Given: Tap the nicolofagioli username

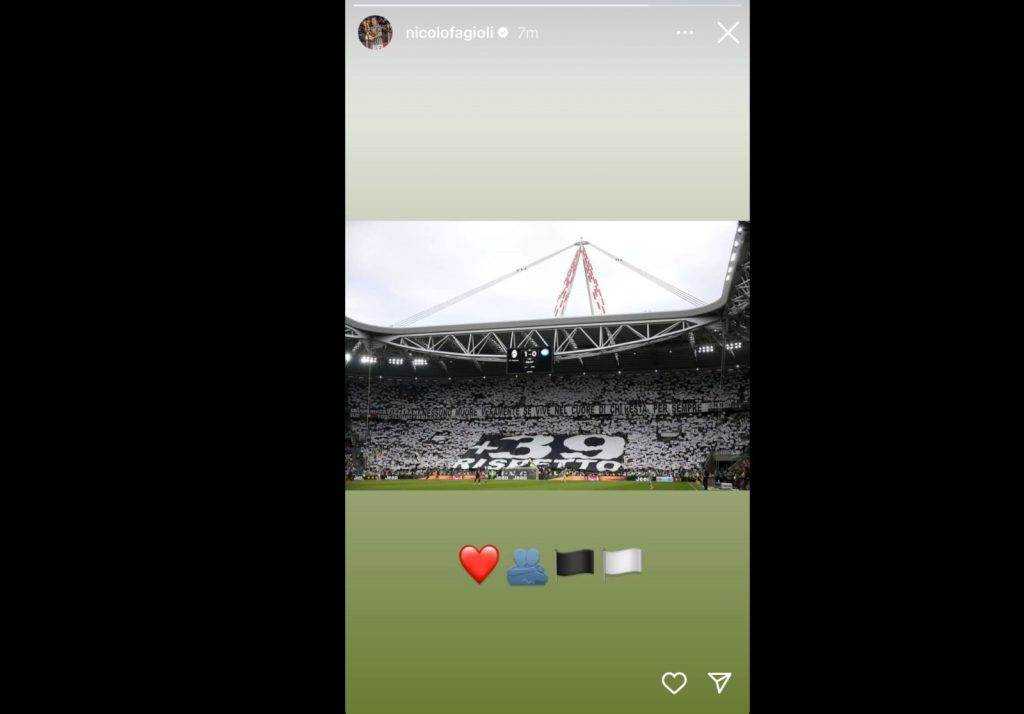Looking at the screenshot, I should (x=449, y=33).
